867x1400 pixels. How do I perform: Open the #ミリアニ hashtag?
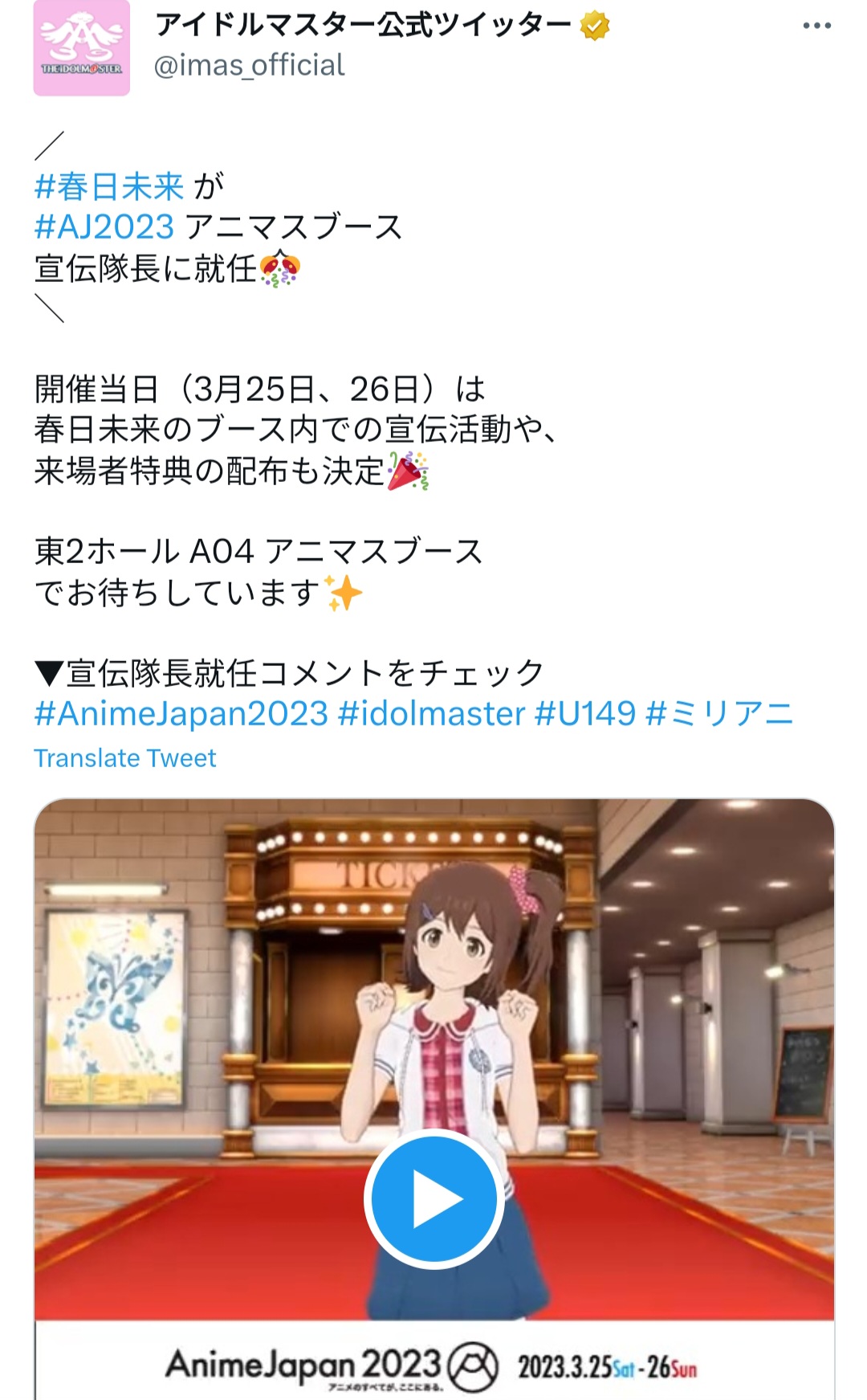click(719, 713)
